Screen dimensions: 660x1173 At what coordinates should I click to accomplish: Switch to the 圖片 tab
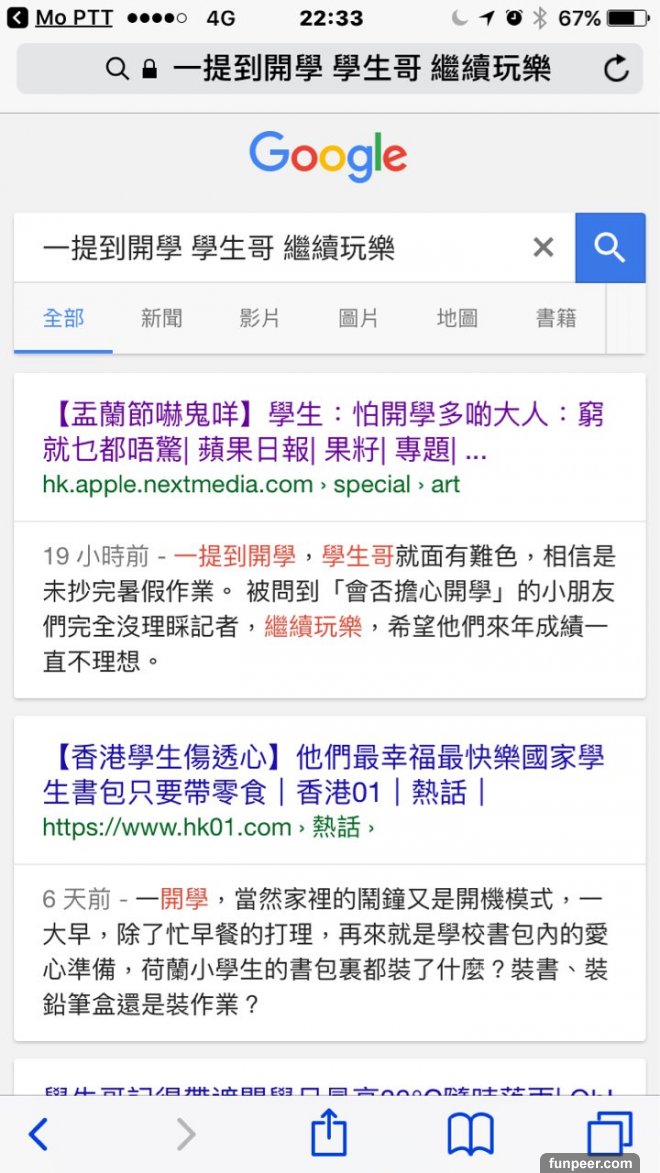pyautogui.click(x=358, y=319)
